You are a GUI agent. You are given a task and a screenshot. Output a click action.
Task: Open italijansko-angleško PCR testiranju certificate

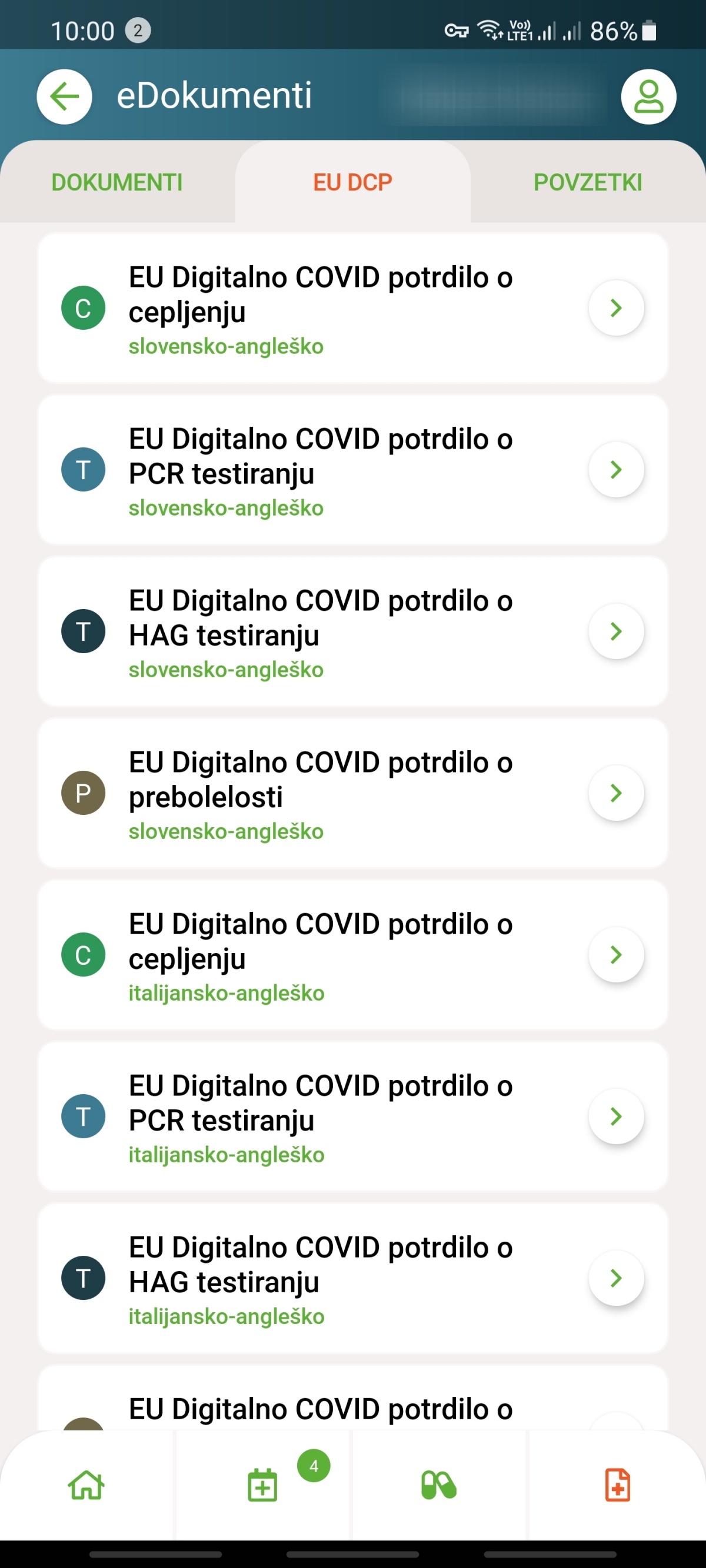click(x=352, y=1116)
